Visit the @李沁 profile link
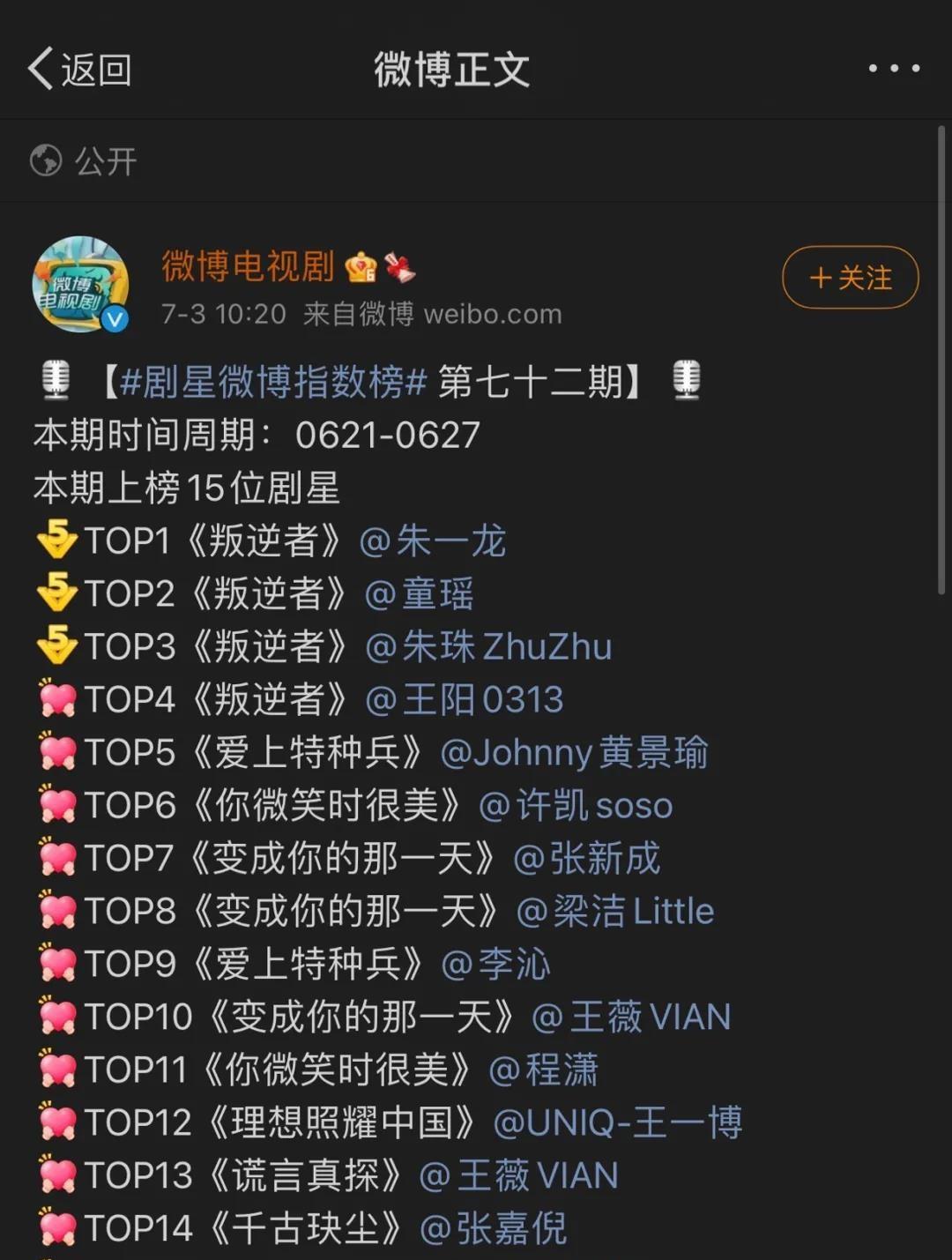Image resolution: width=952 pixels, height=1260 pixels. (x=495, y=964)
